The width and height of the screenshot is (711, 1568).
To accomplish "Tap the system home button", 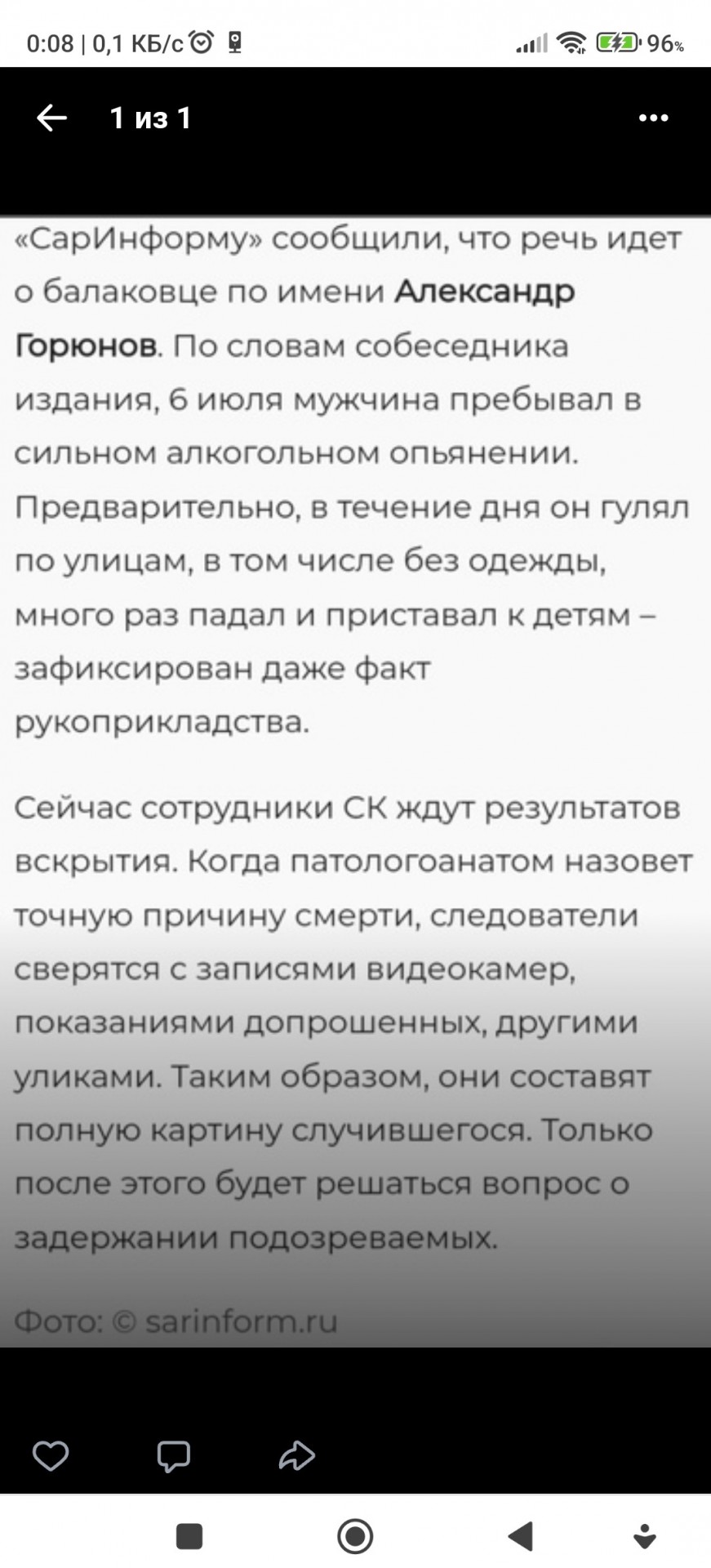I will coord(355,1537).
